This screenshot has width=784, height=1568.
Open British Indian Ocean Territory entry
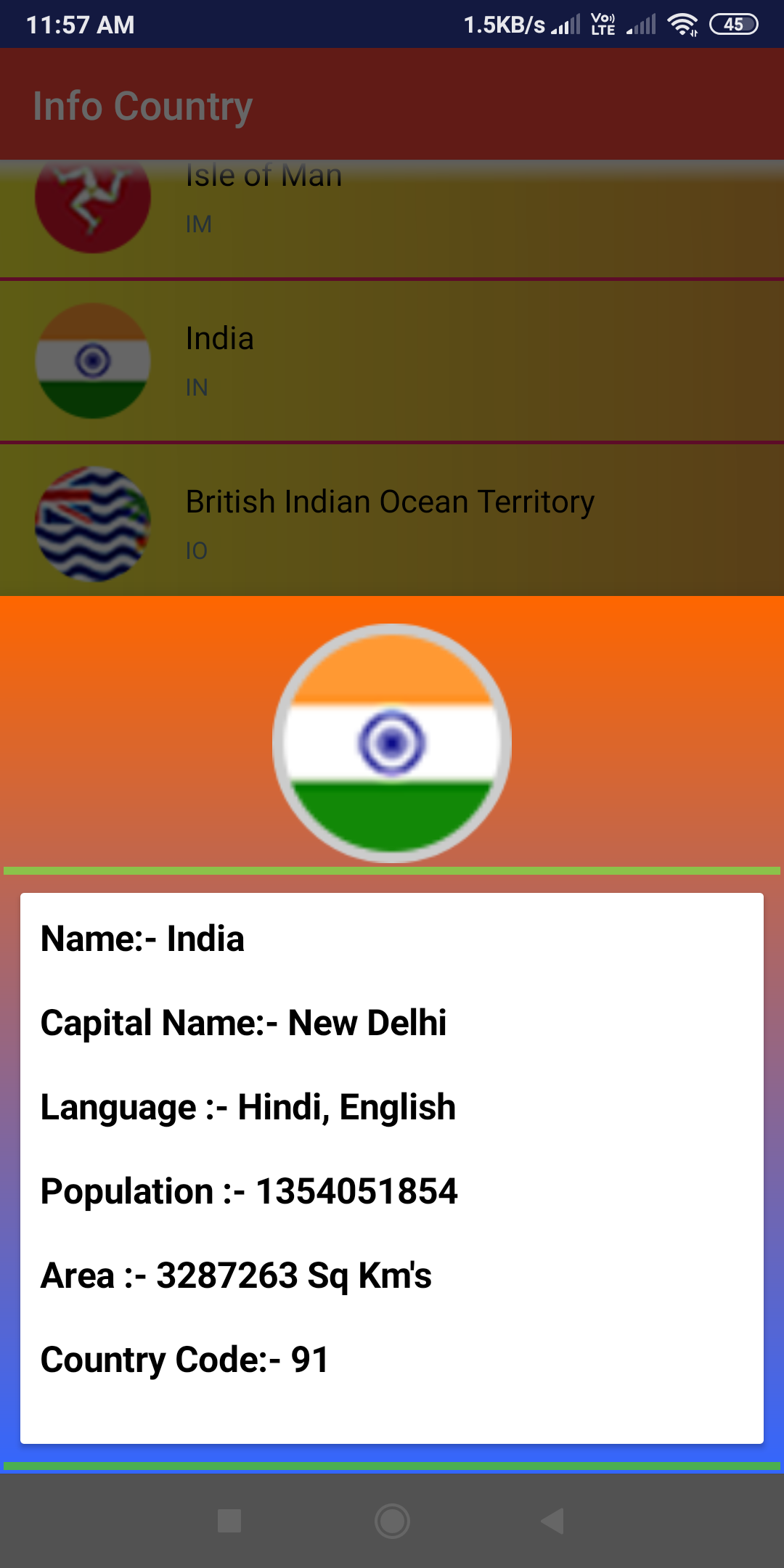392,520
